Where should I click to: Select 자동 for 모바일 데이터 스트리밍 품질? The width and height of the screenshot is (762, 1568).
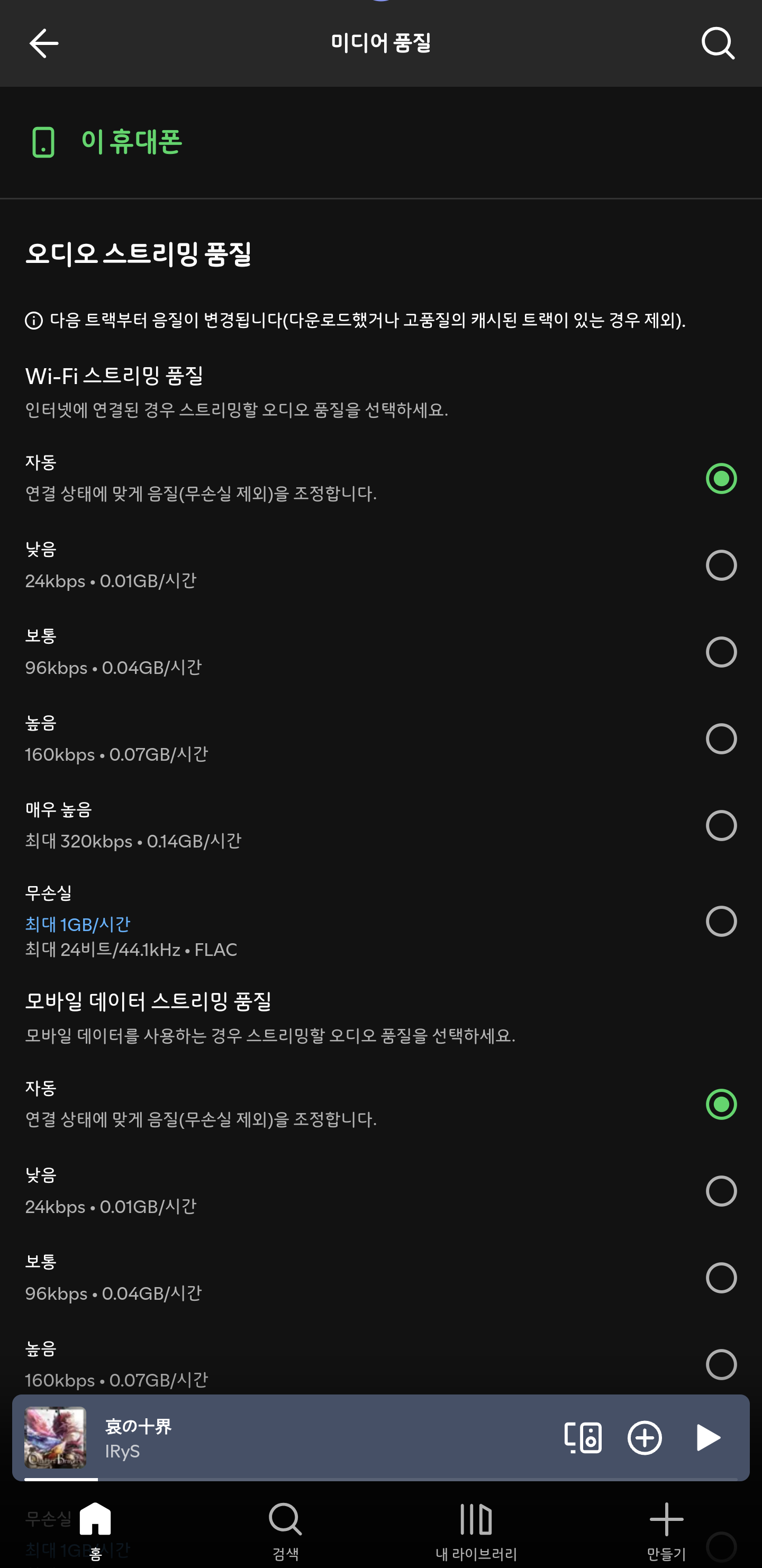click(721, 1104)
